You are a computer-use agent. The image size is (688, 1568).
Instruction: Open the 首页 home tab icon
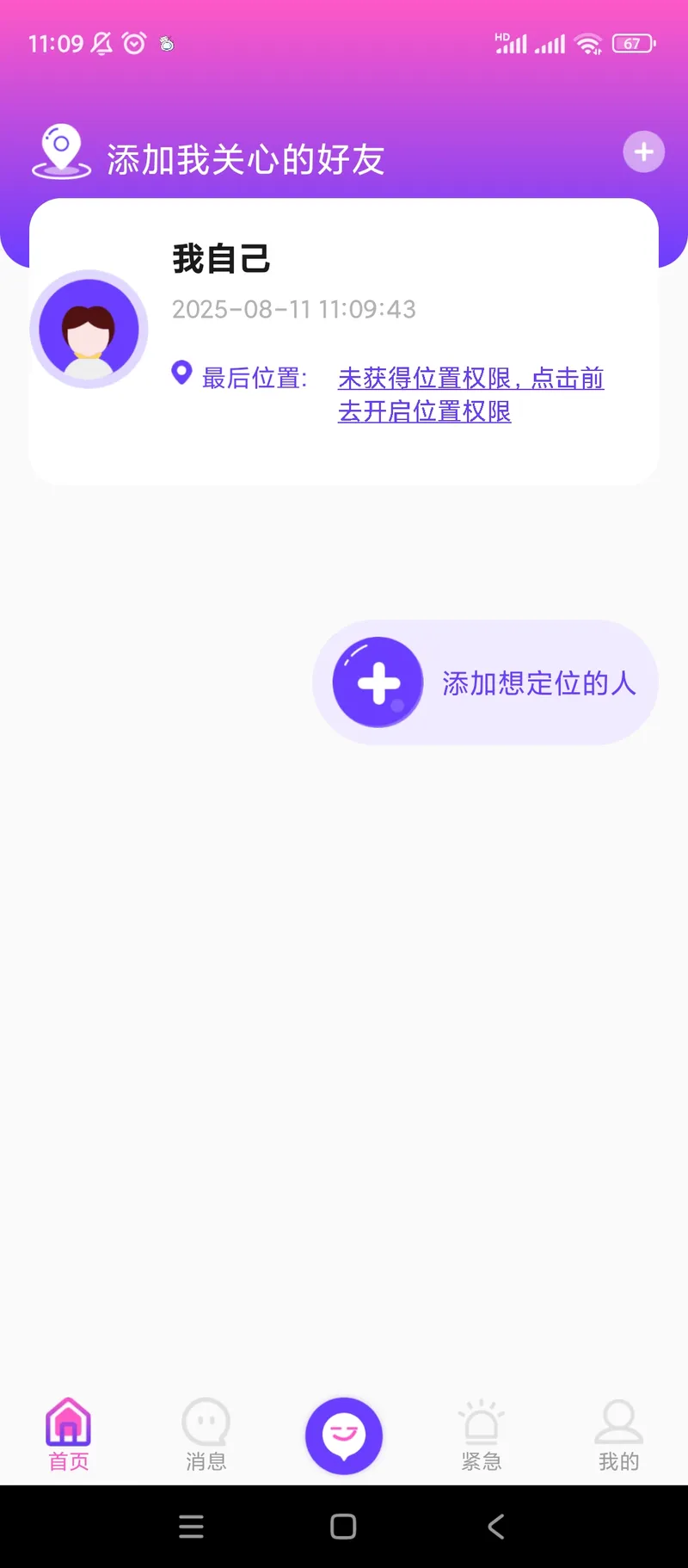click(x=68, y=1430)
